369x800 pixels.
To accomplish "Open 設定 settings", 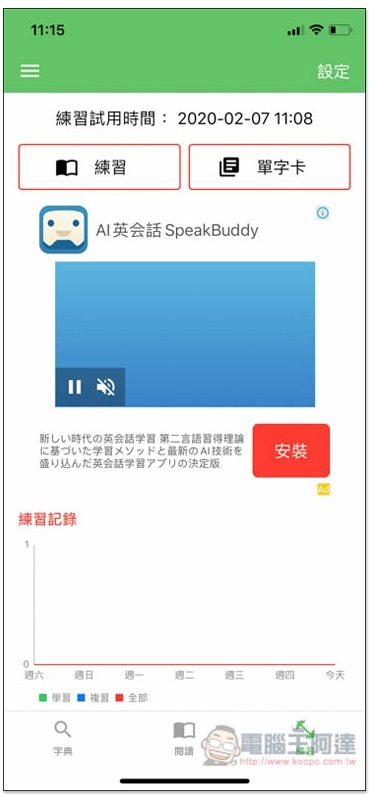I will click(x=333, y=71).
